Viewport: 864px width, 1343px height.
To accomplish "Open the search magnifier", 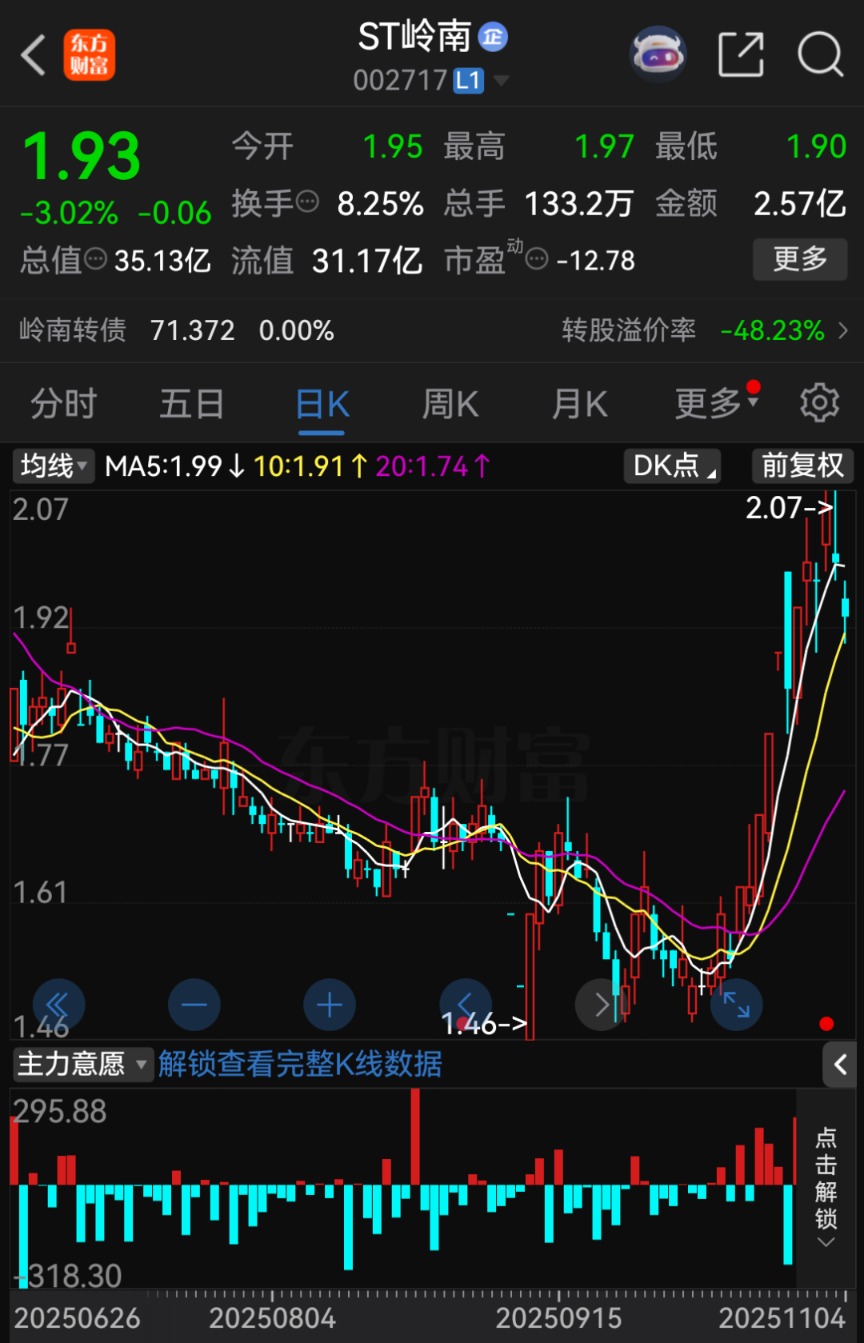I will [x=820, y=54].
